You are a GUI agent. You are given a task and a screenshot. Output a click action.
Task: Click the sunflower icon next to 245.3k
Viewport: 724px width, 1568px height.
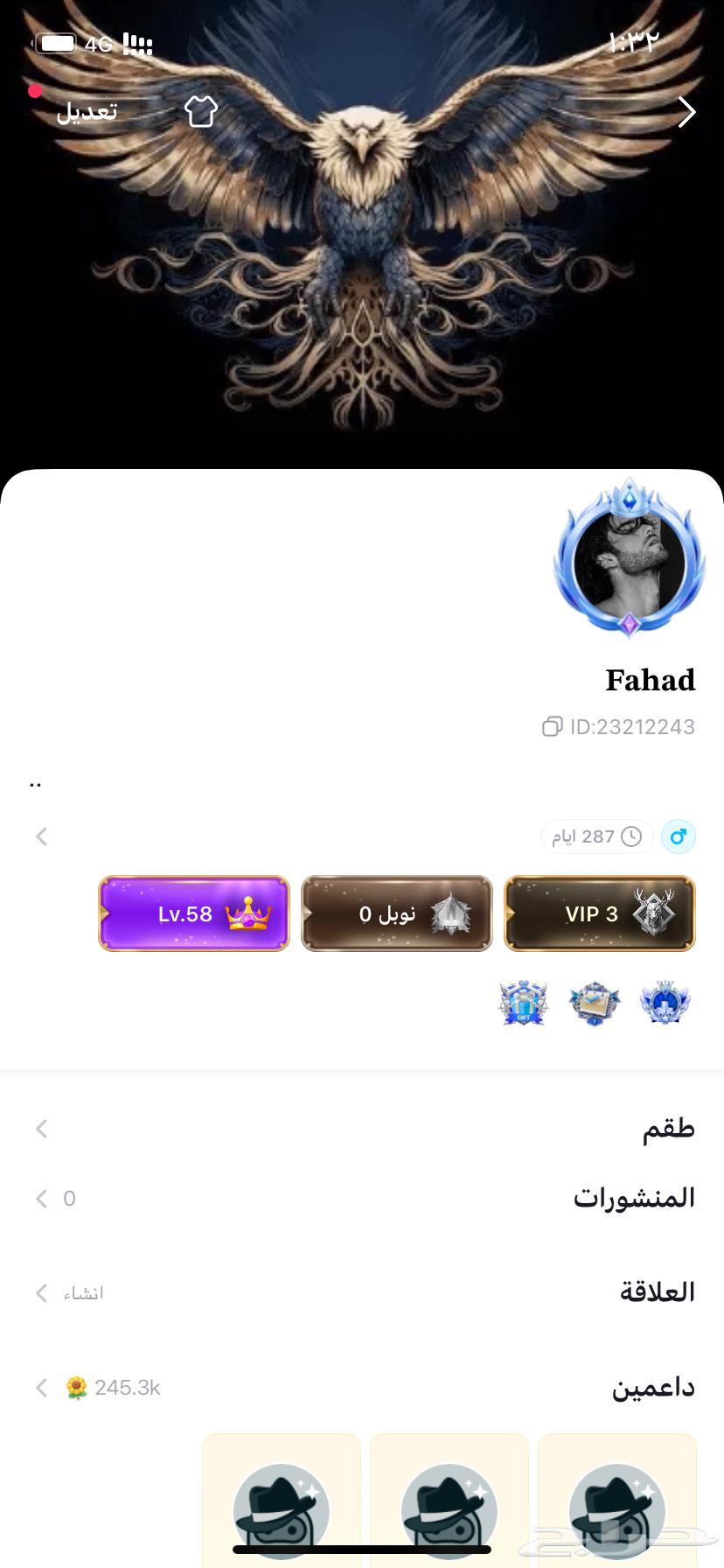(x=77, y=1388)
